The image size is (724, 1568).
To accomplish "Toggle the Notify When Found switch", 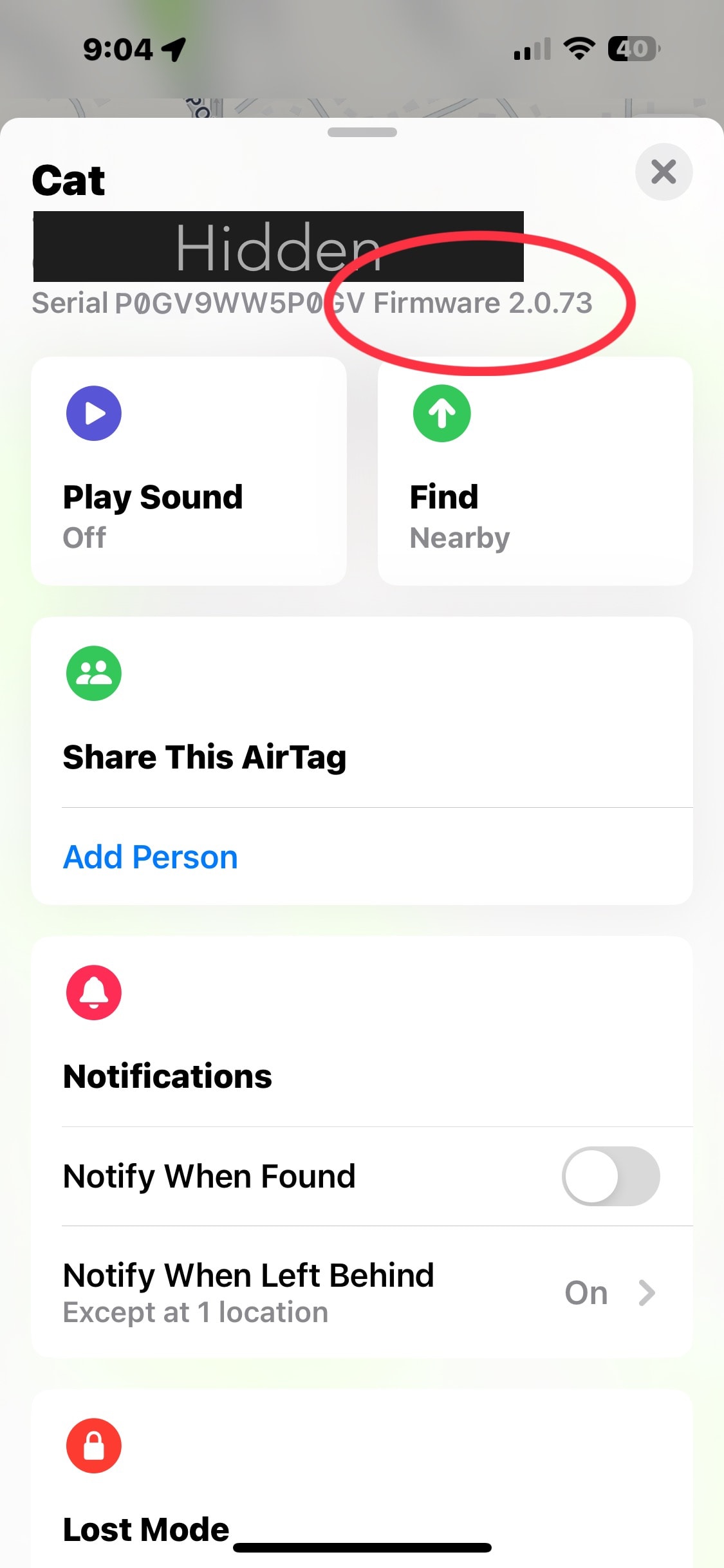I will click(610, 1176).
